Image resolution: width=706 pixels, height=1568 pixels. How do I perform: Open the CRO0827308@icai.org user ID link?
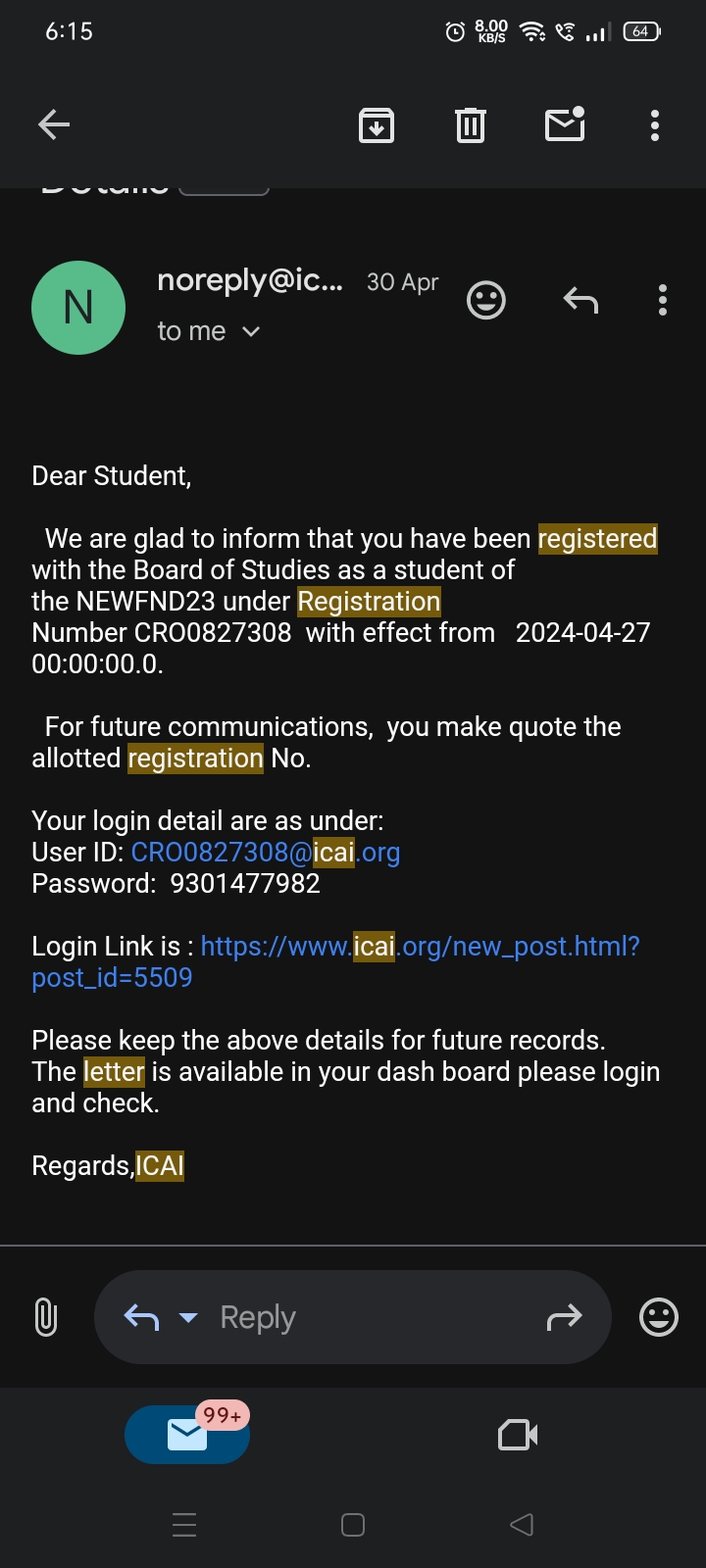265,853
